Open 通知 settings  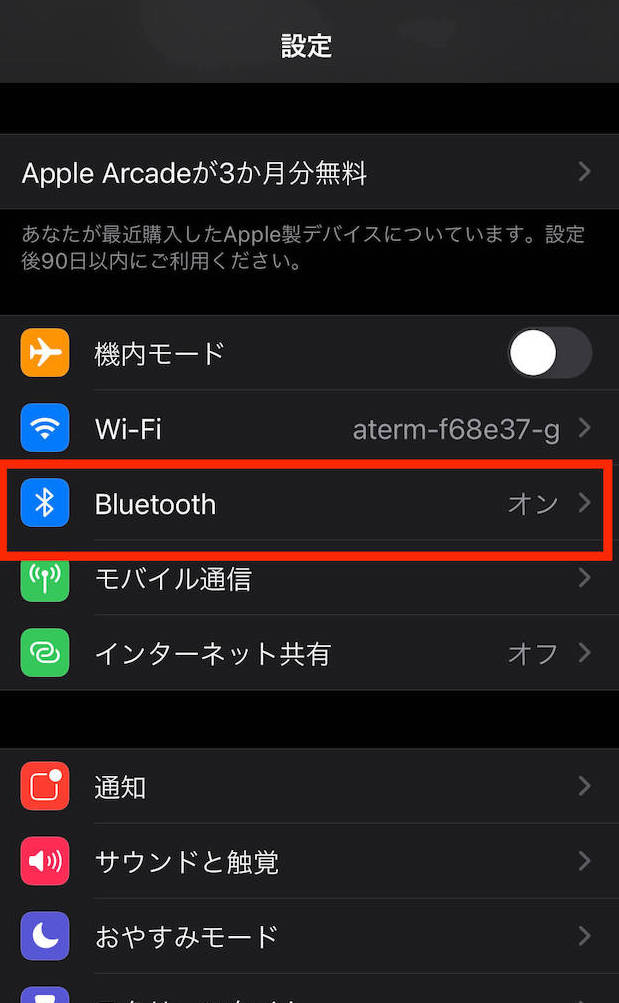310,786
